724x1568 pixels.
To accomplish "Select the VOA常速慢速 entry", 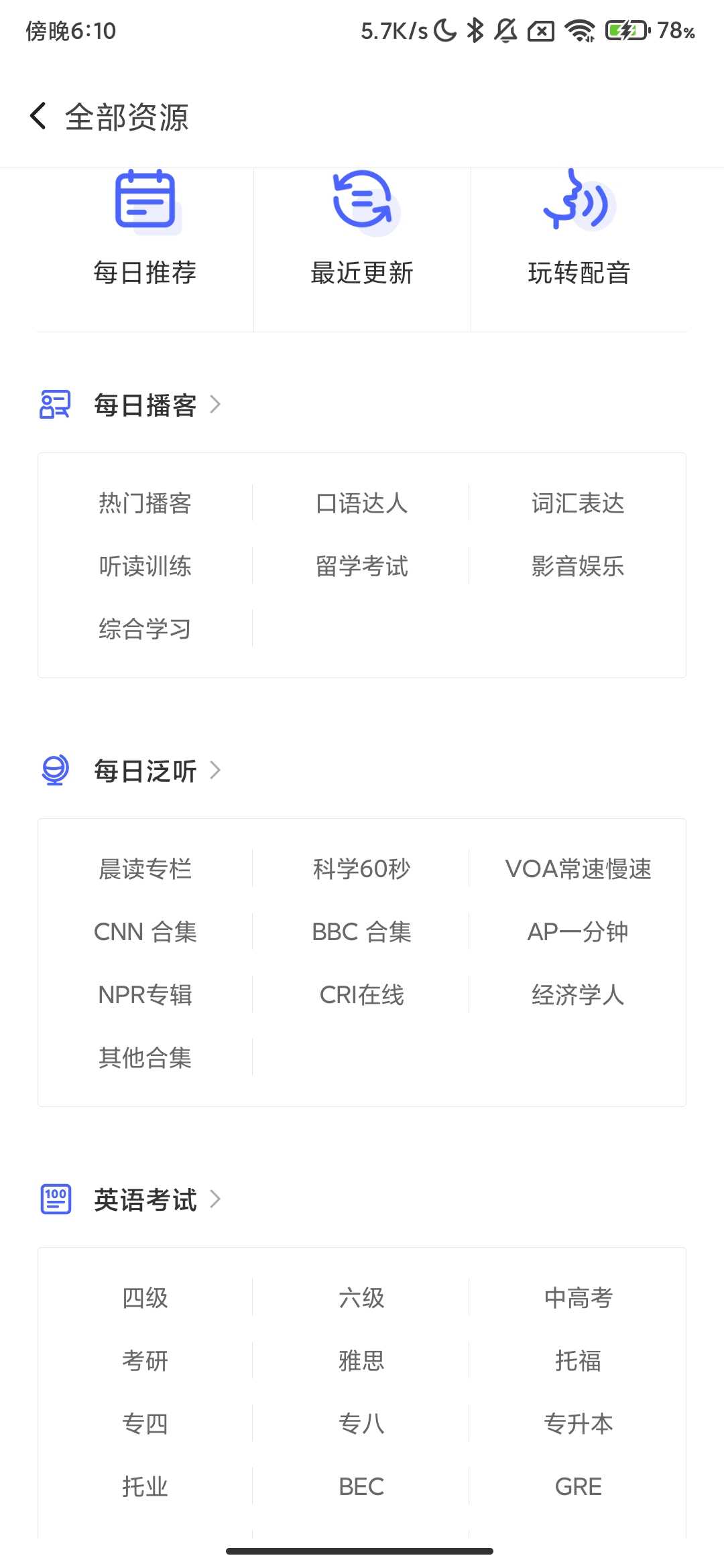I will click(x=579, y=869).
